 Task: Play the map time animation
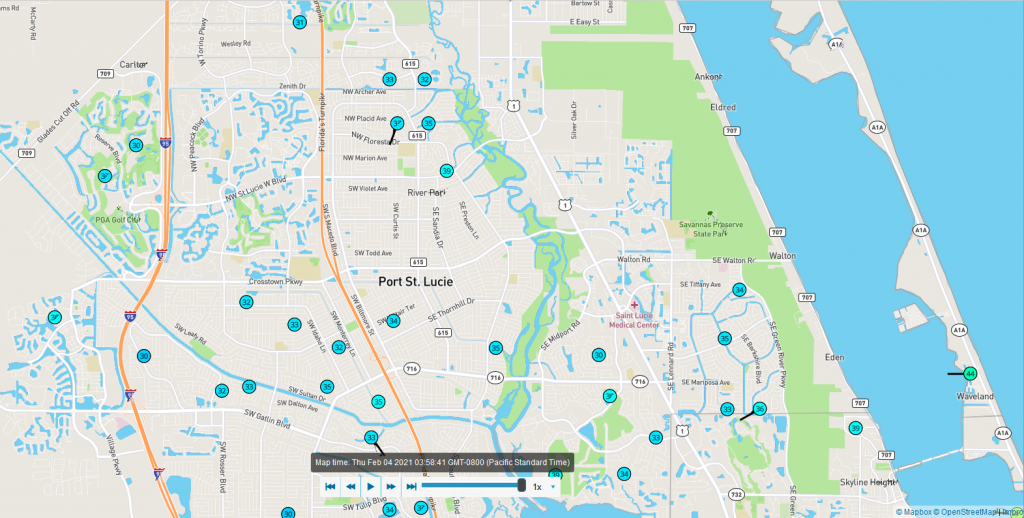pos(371,486)
